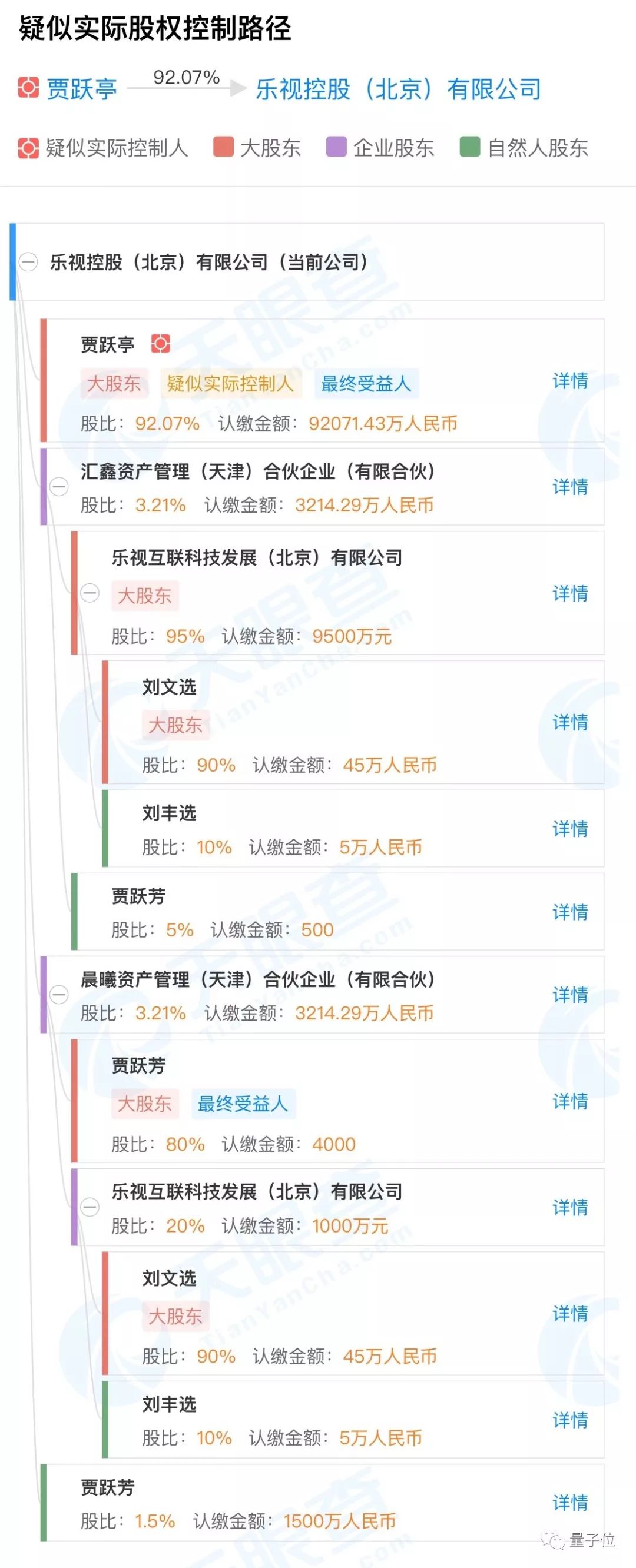Image resolution: width=636 pixels, height=1568 pixels.
Task: Open the 乐视控股（北京）有限公司 blue link
Action: coord(398,89)
